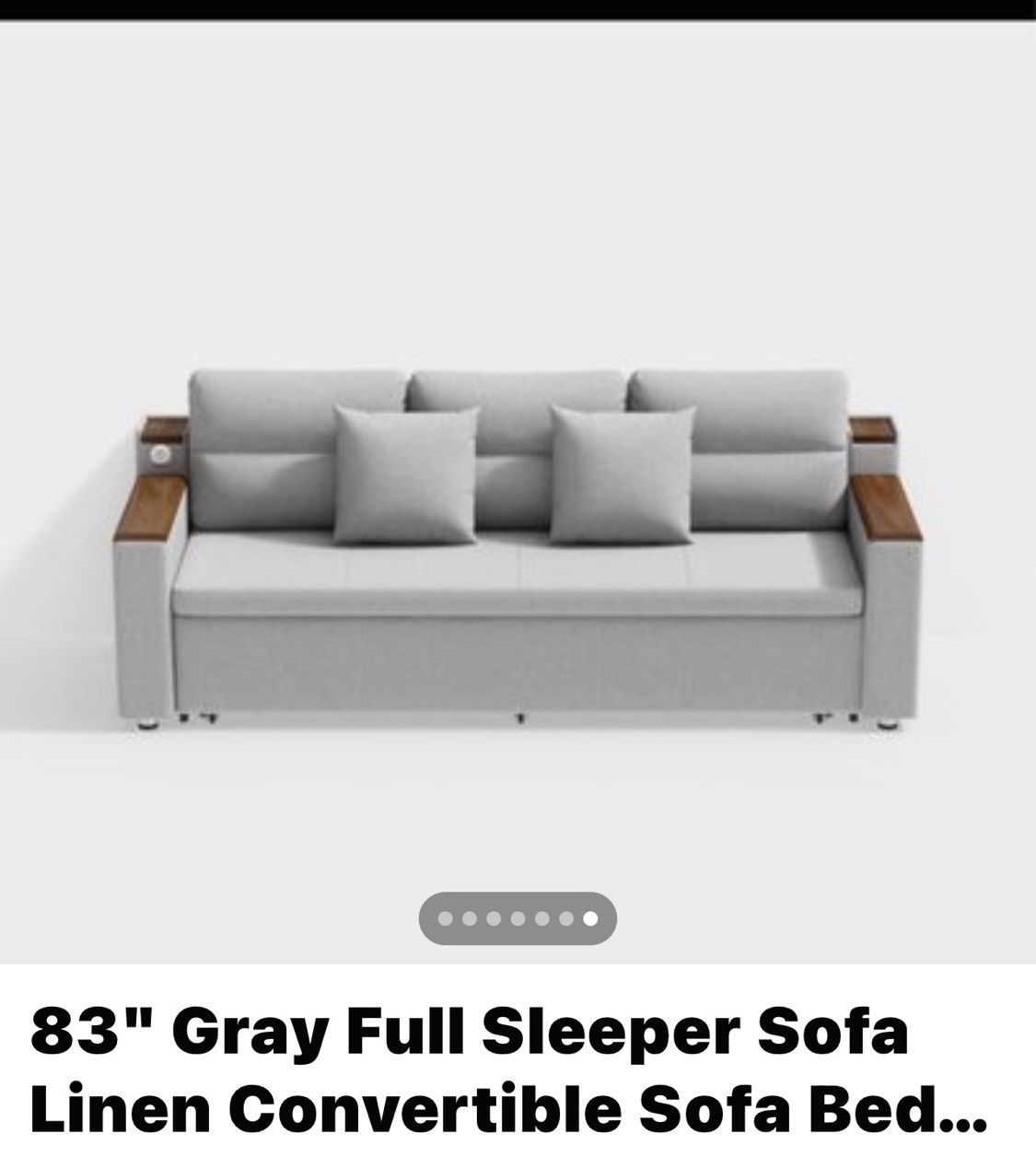Select the second carousel pagination dot

470,918
